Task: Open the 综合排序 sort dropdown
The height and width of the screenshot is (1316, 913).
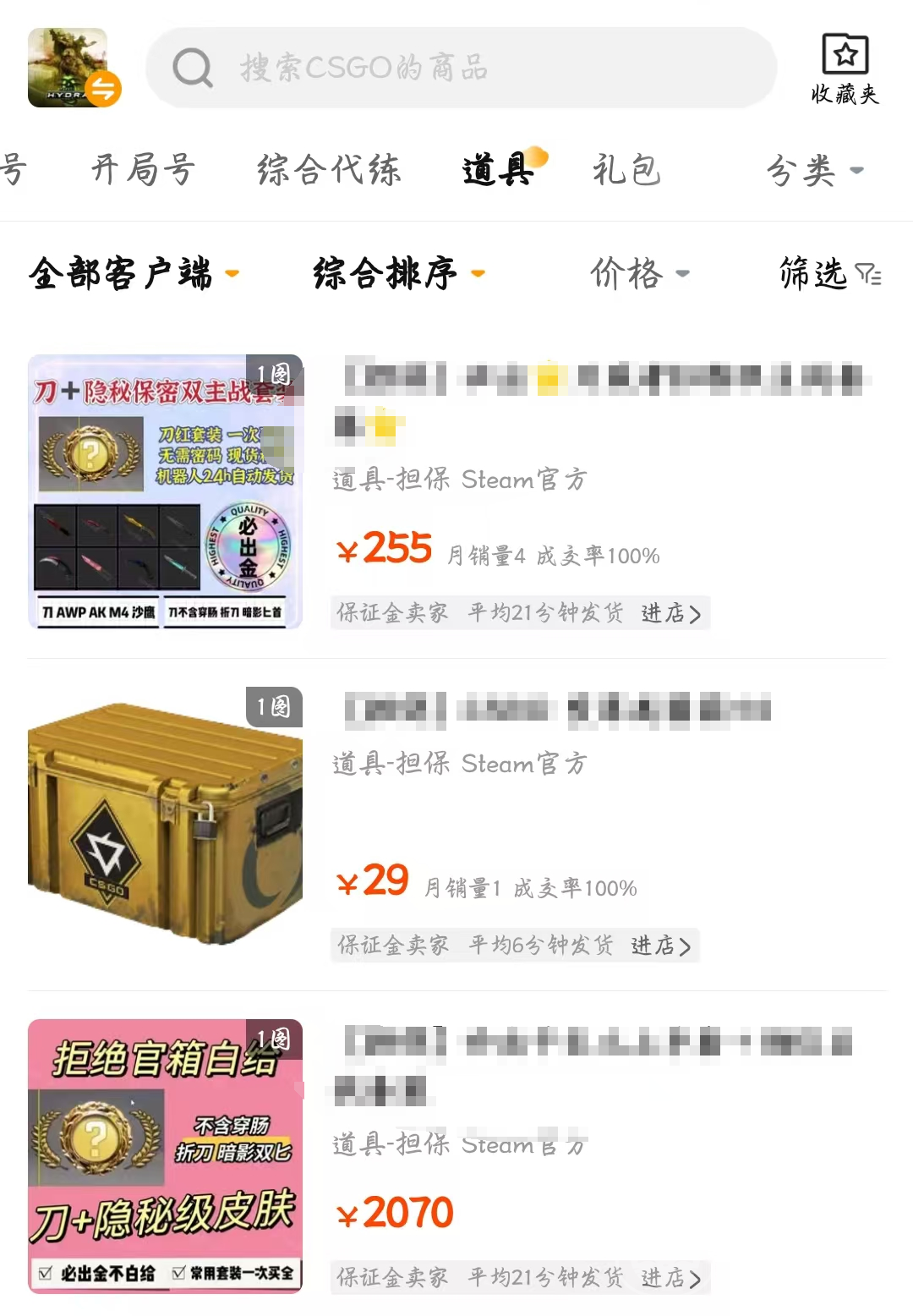Action: [398, 273]
